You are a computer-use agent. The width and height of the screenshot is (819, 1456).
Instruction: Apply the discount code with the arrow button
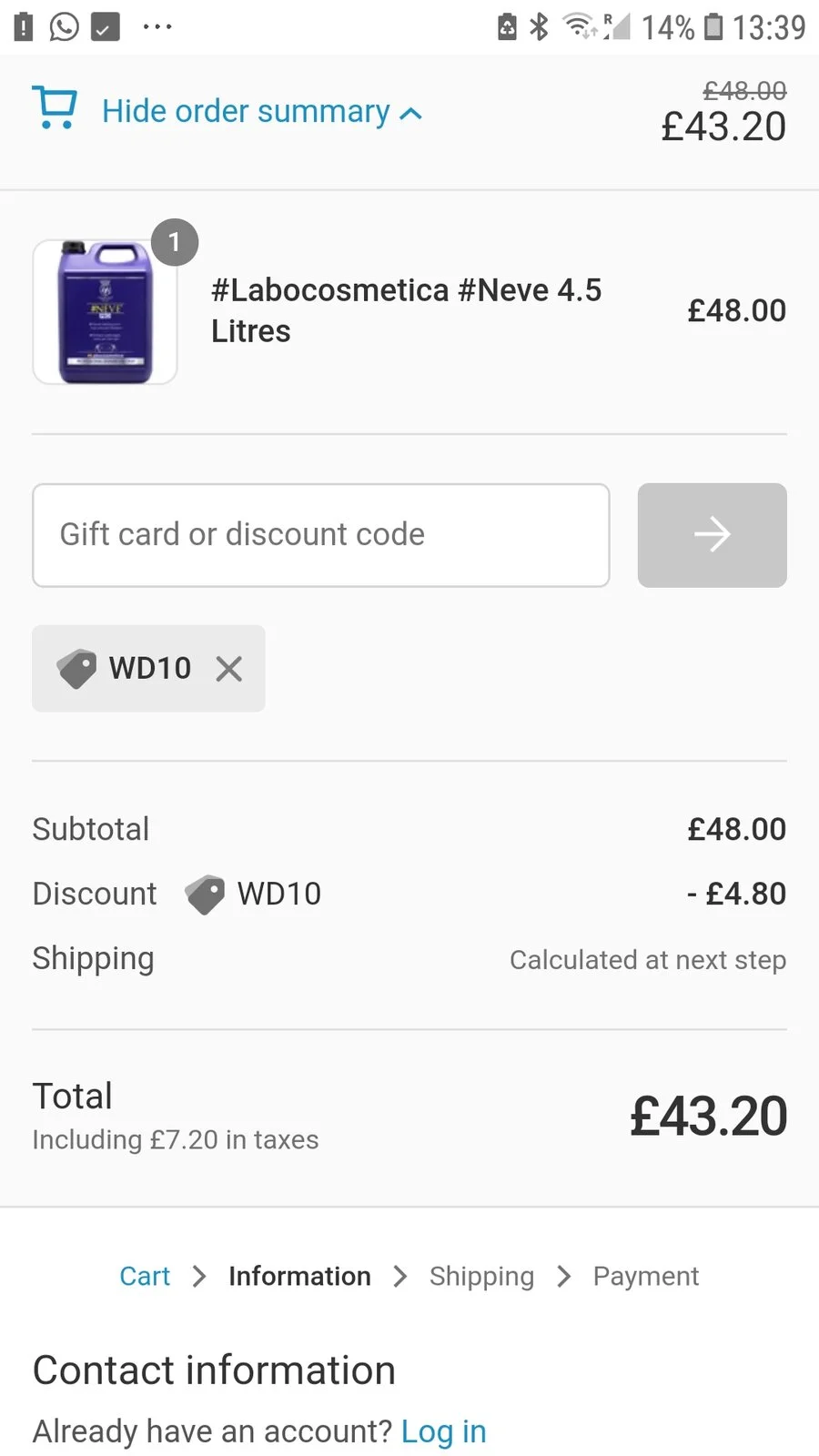point(712,535)
